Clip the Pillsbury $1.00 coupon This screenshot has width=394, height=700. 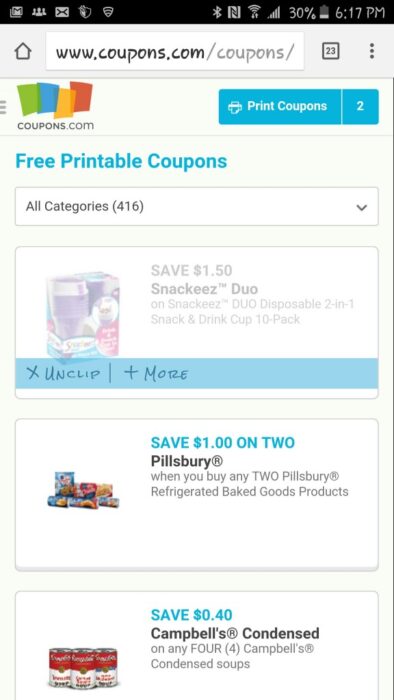click(x=197, y=494)
